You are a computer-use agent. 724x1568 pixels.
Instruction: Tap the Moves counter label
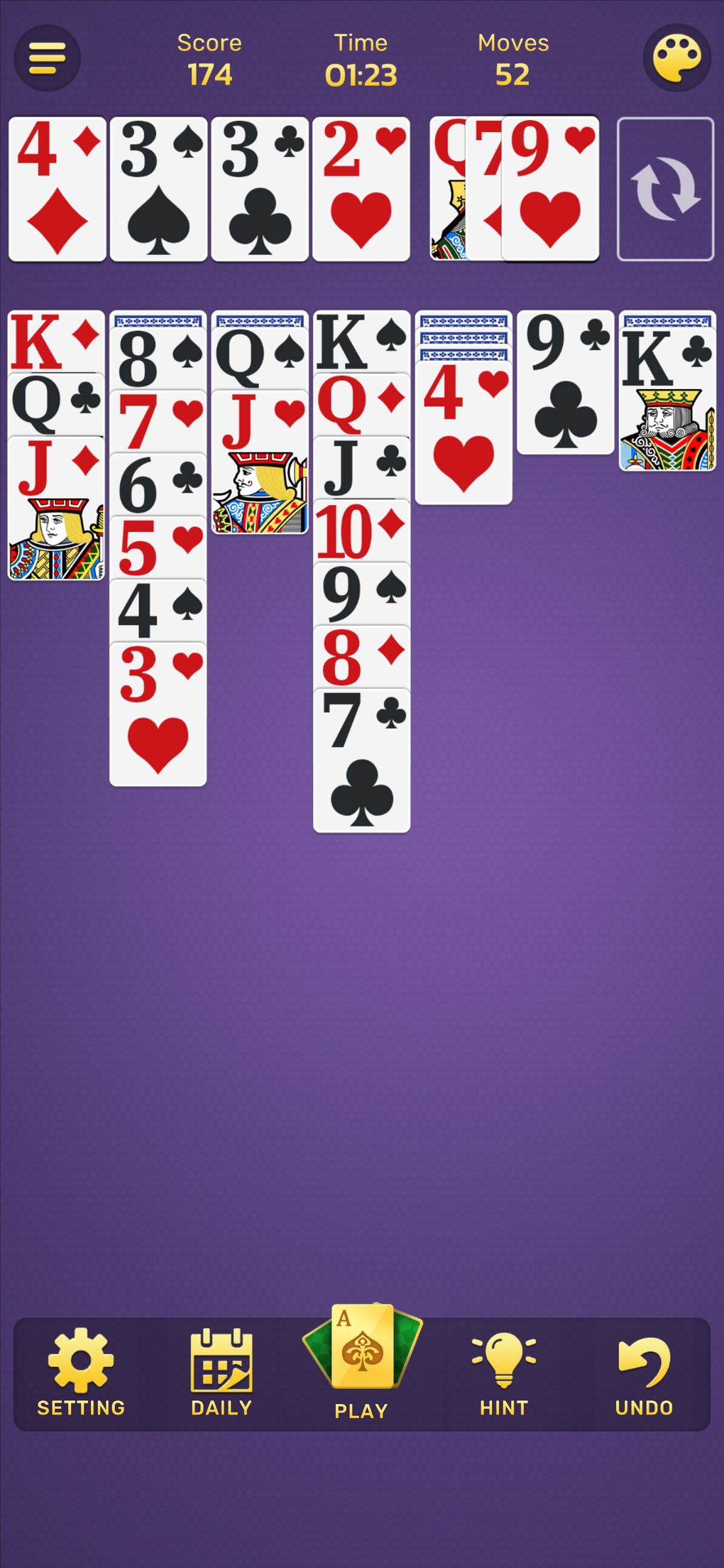tap(512, 43)
